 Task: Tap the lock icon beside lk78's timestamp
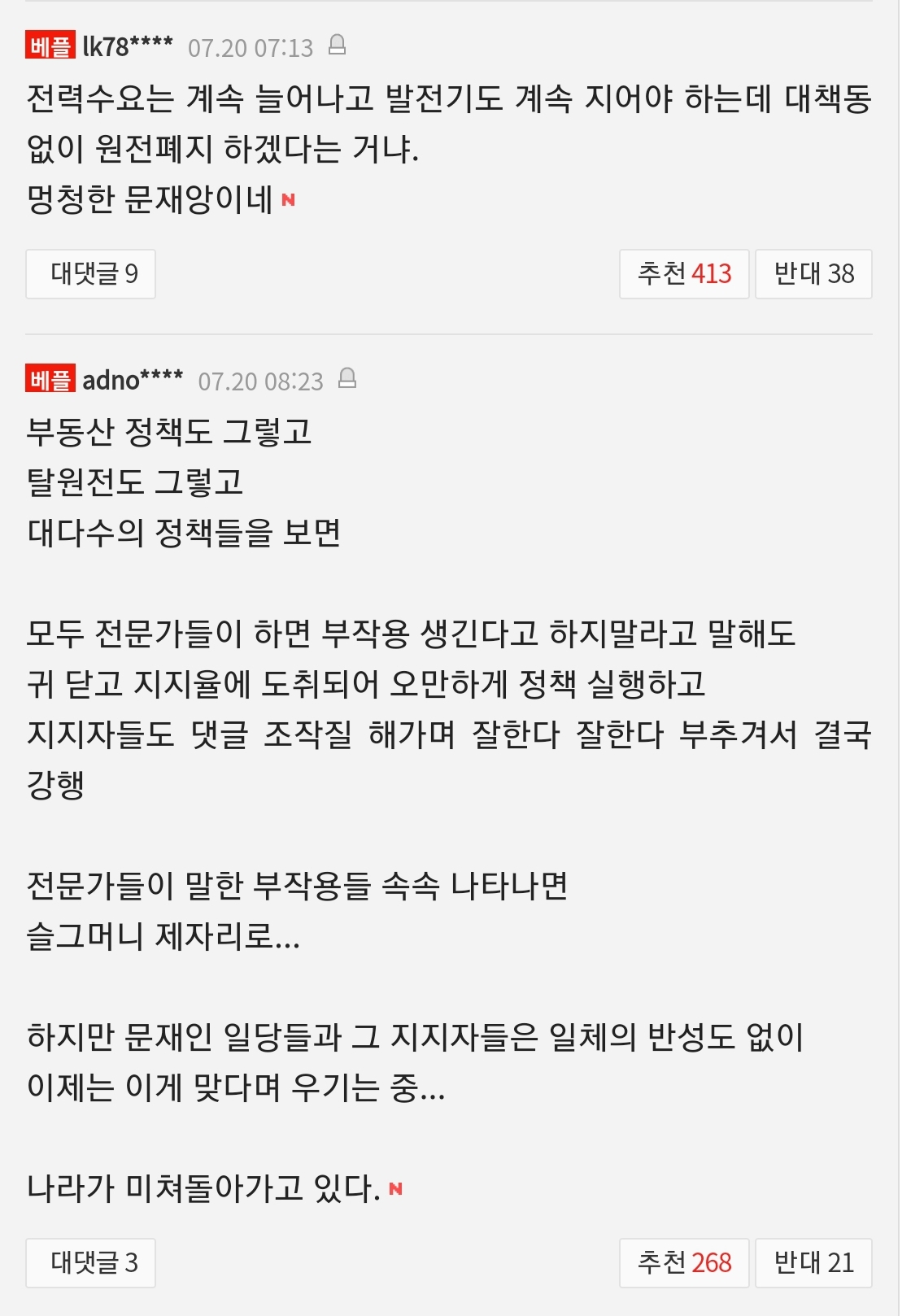click(x=337, y=45)
